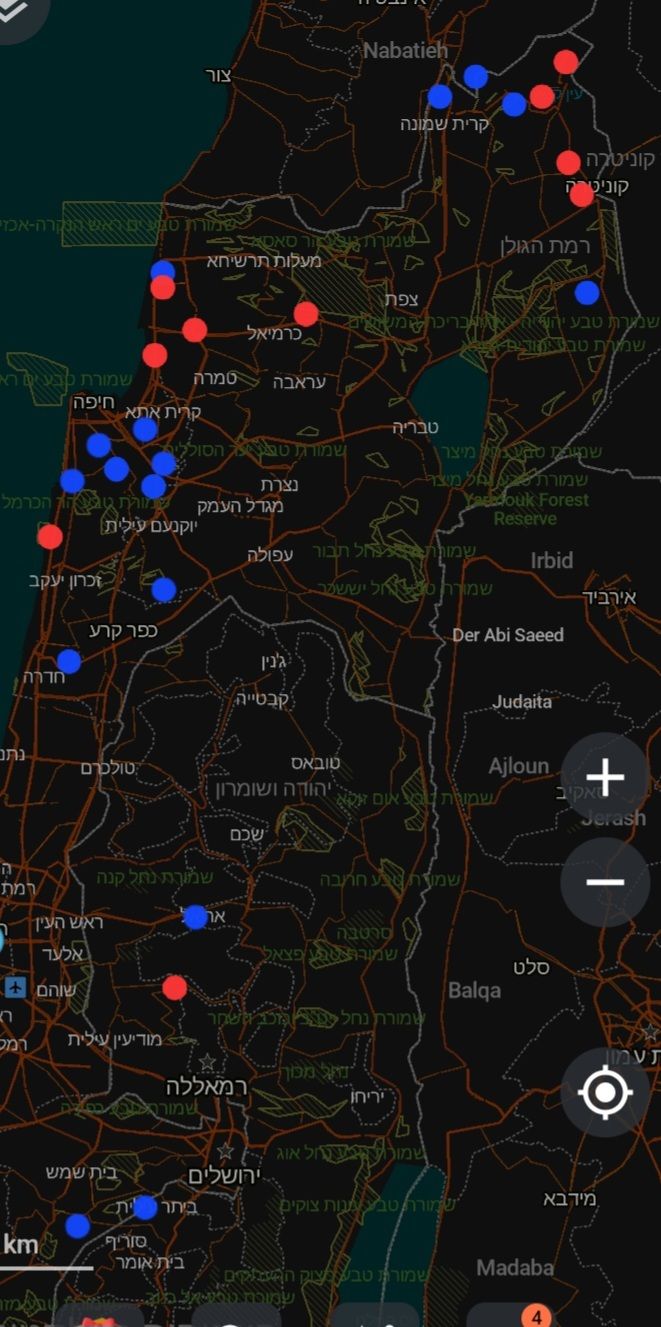Image resolution: width=661 pixels, height=1327 pixels.
Task: Select the red marker above מודיעין עילית
Action: pyautogui.click(x=175, y=988)
